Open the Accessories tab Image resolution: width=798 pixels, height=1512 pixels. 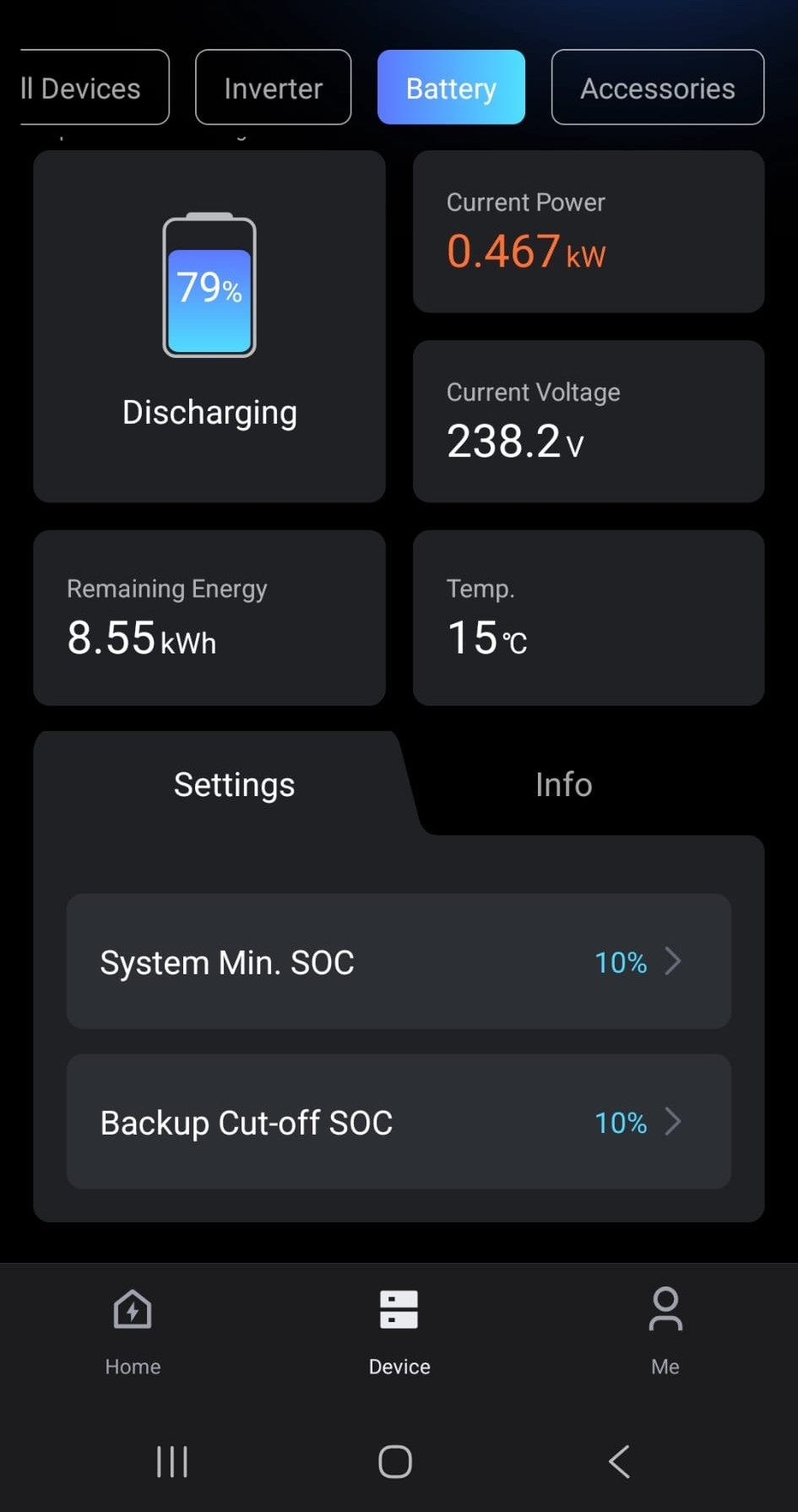point(657,88)
